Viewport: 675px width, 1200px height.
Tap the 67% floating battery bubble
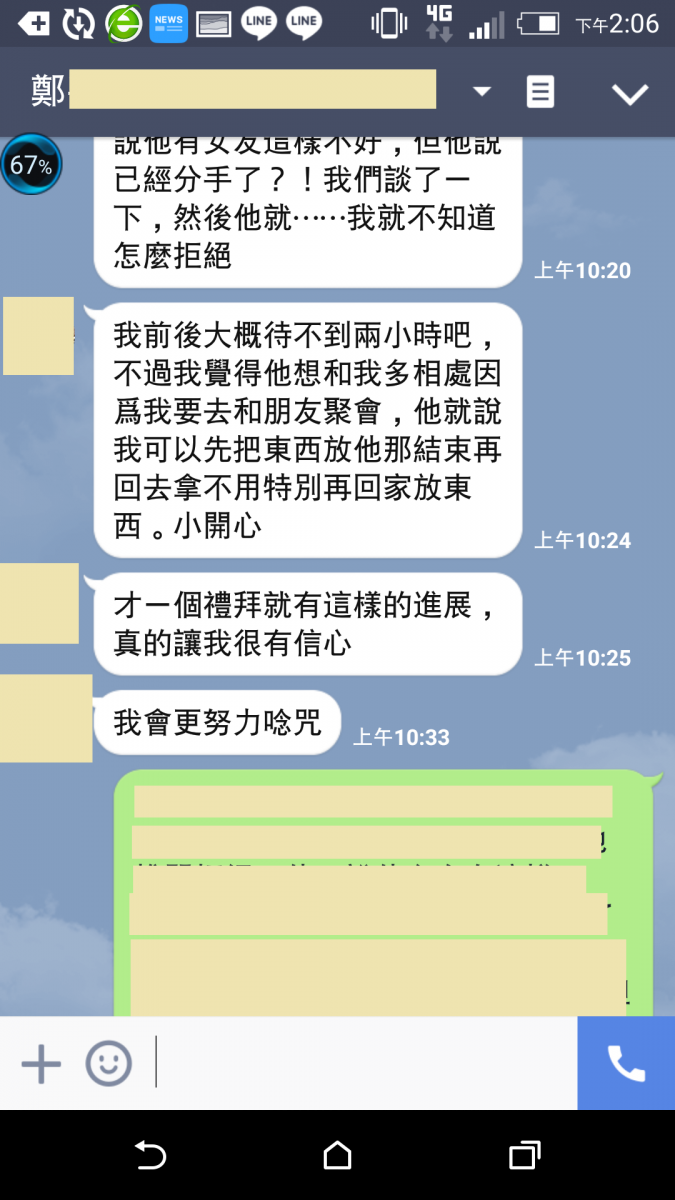tap(31, 165)
